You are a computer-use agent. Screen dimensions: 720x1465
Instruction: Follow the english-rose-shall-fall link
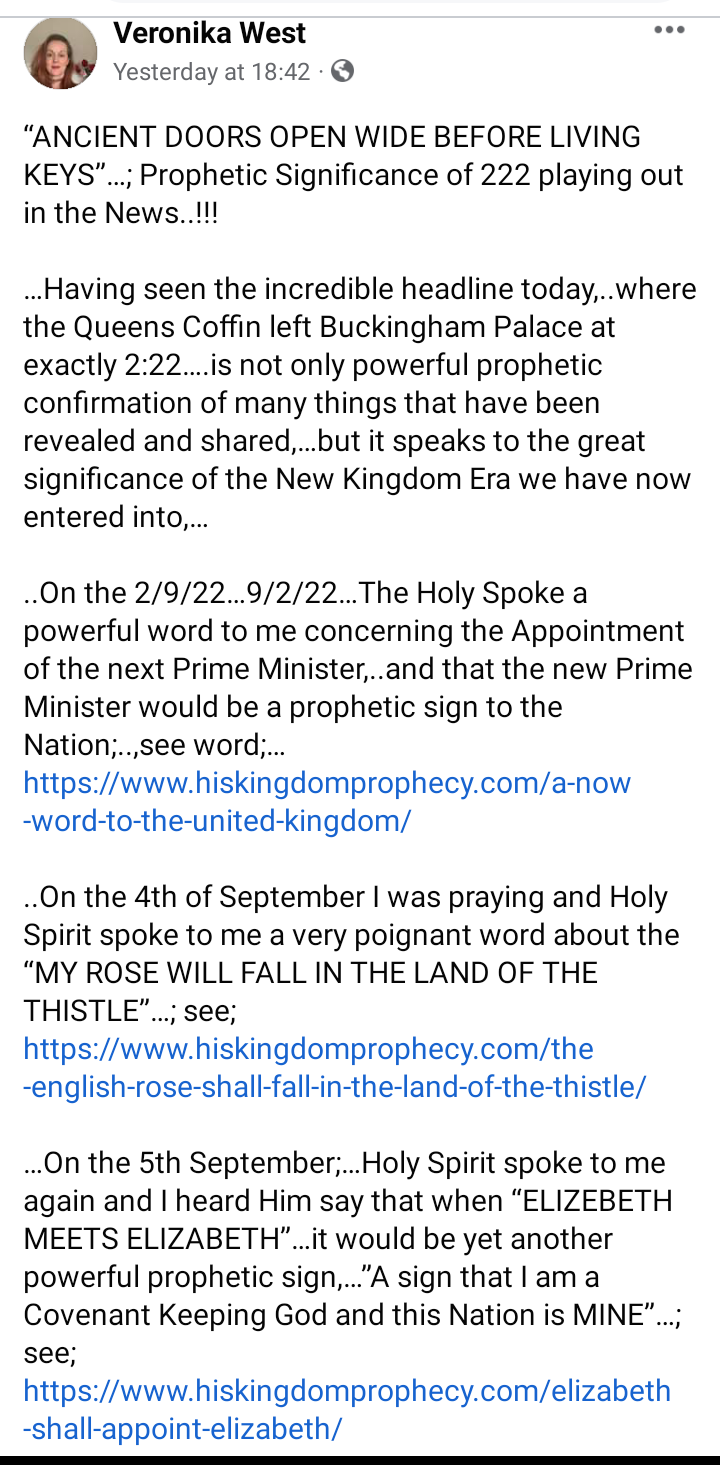point(334,1068)
